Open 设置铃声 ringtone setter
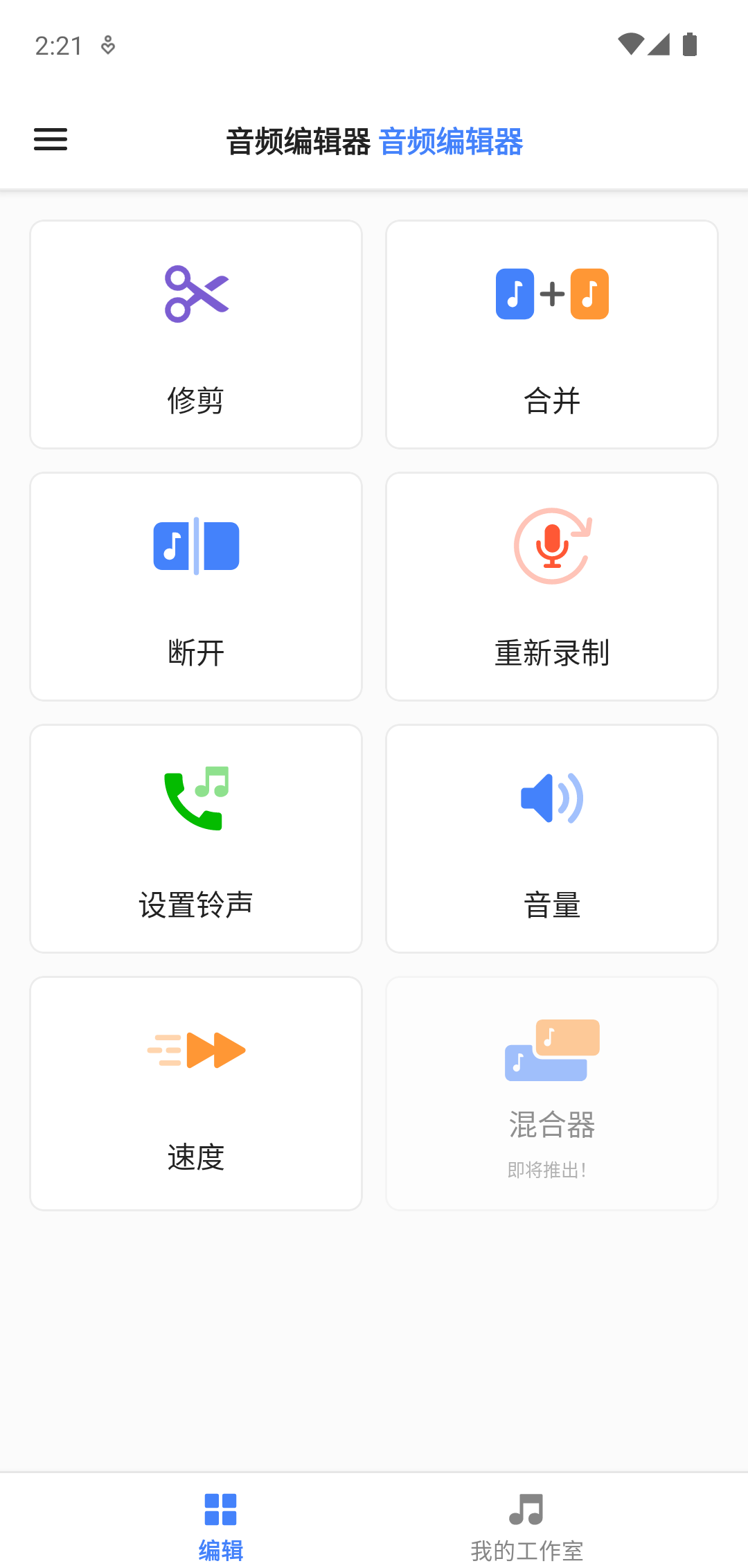 [x=196, y=839]
